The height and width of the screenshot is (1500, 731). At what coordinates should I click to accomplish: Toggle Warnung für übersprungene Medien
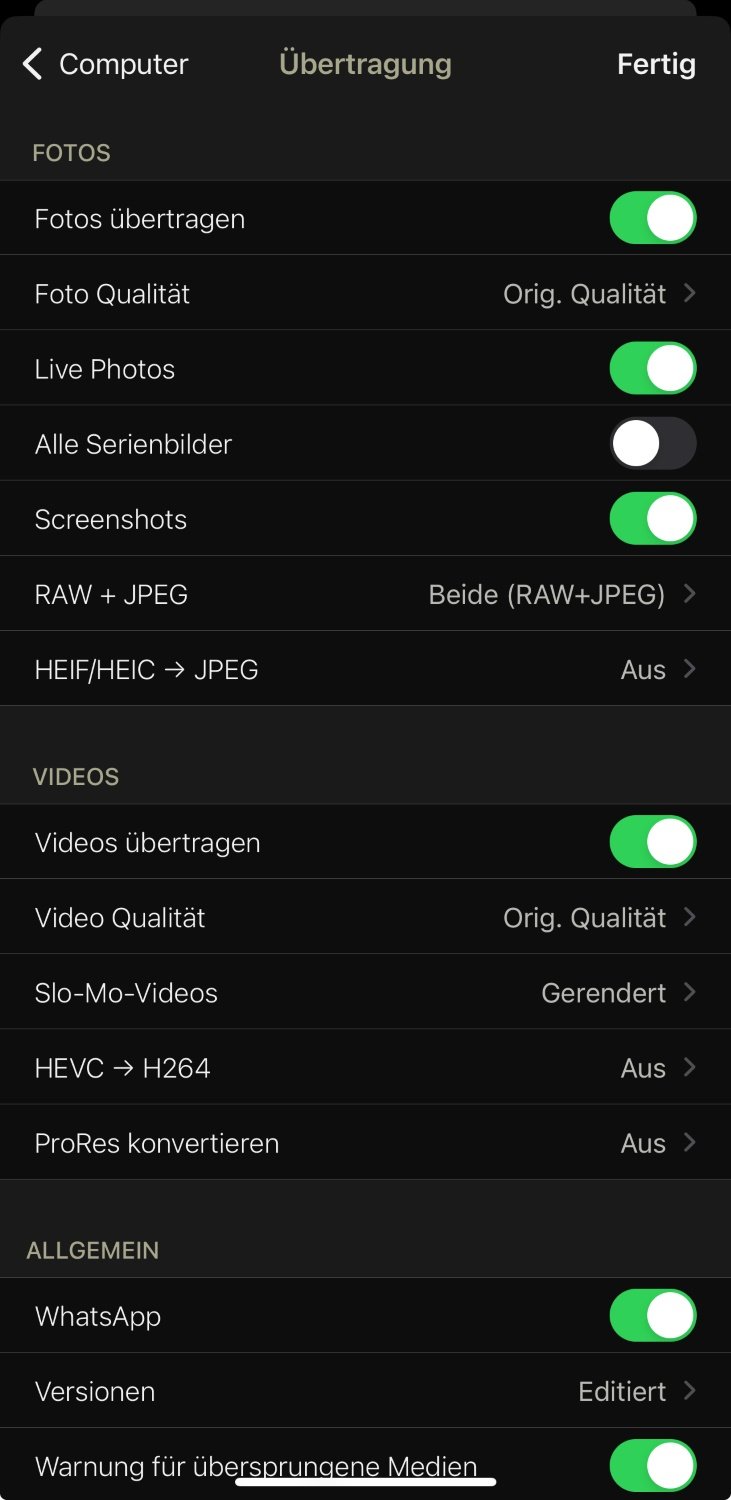tap(653, 1466)
